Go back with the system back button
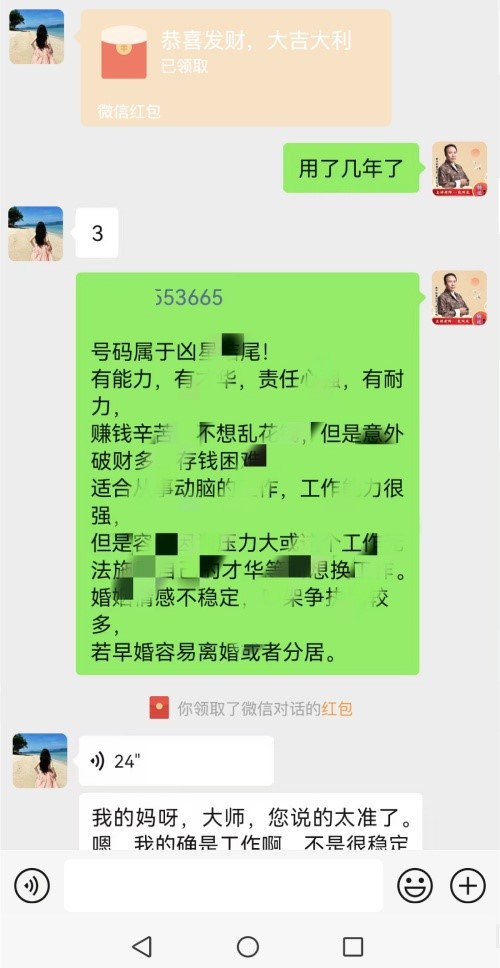Viewport: 500px width, 968px height. [142, 945]
